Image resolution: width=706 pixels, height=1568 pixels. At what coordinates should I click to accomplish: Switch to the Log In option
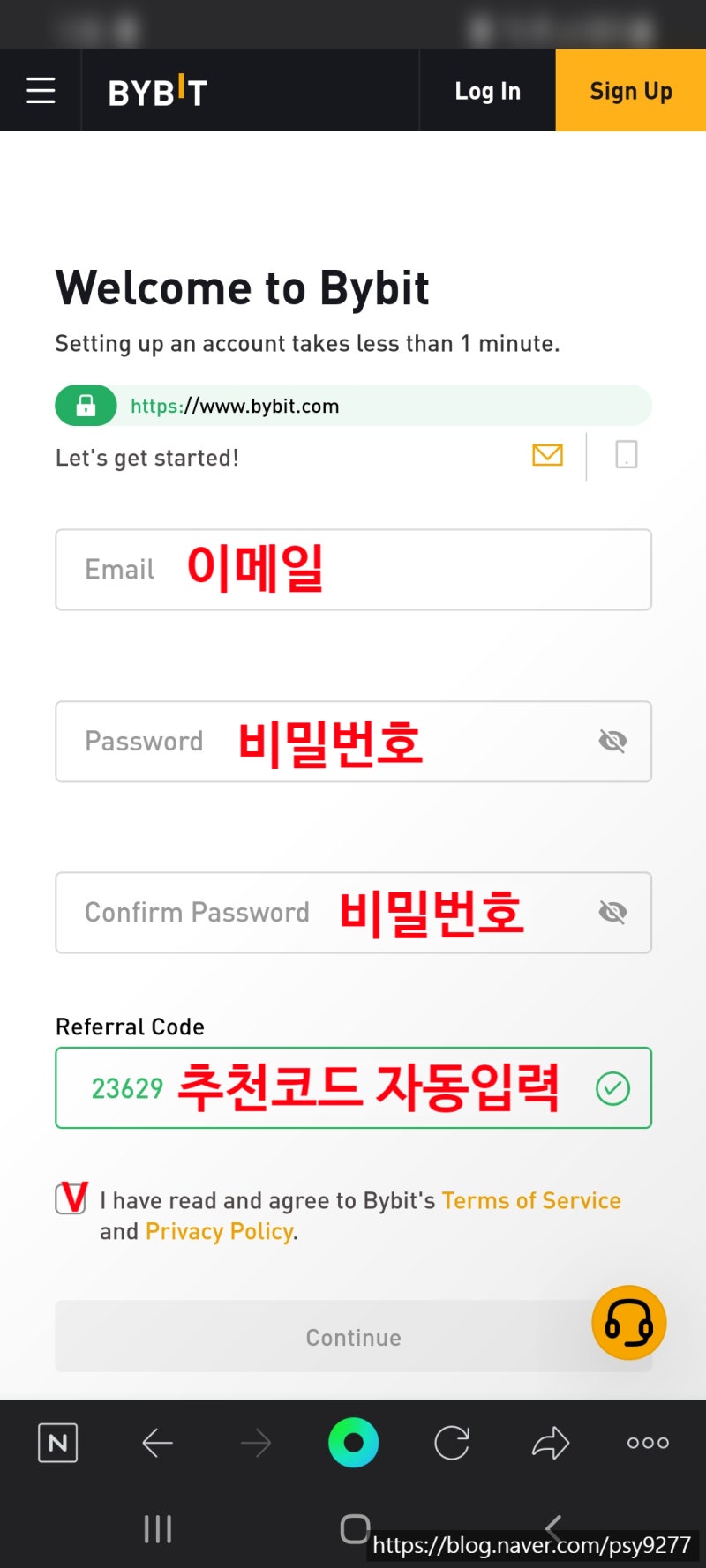pos(487,90)
